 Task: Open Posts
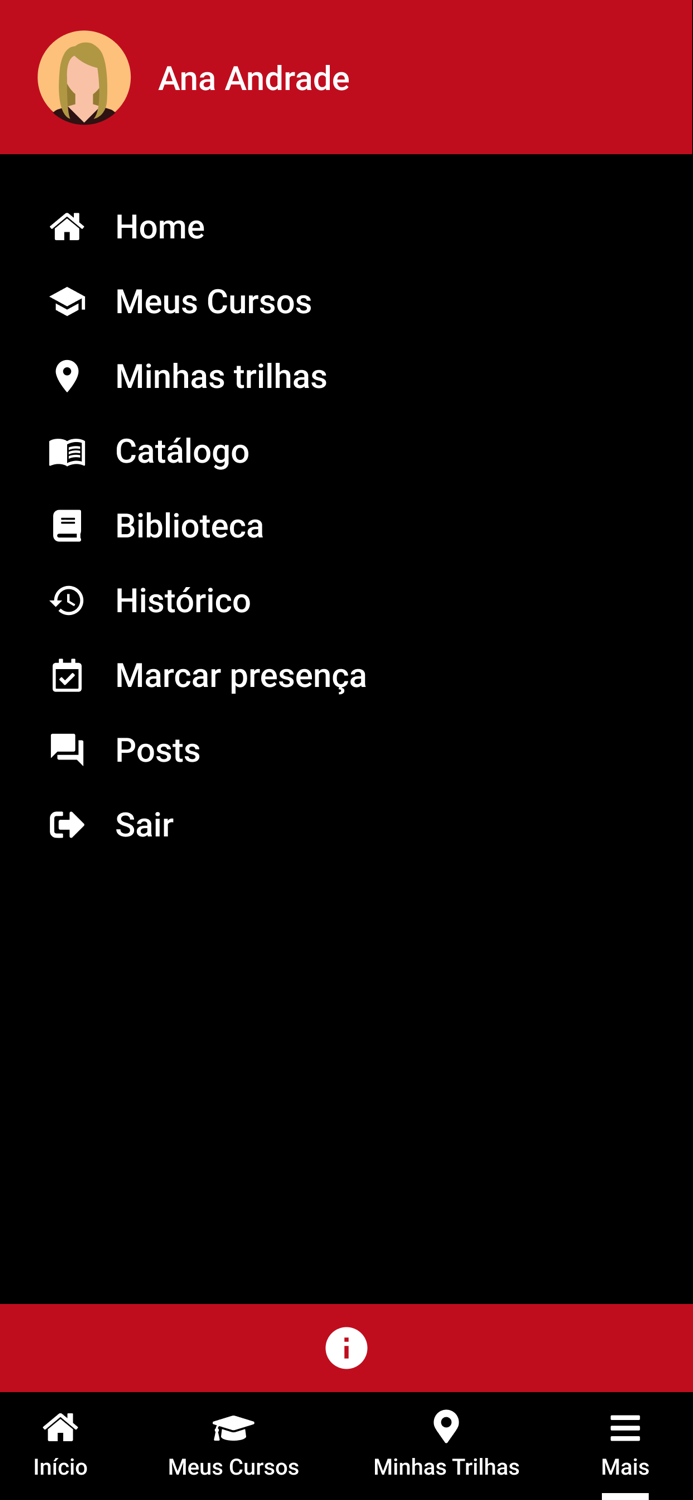pyautogui.click(x=158, y=751)
